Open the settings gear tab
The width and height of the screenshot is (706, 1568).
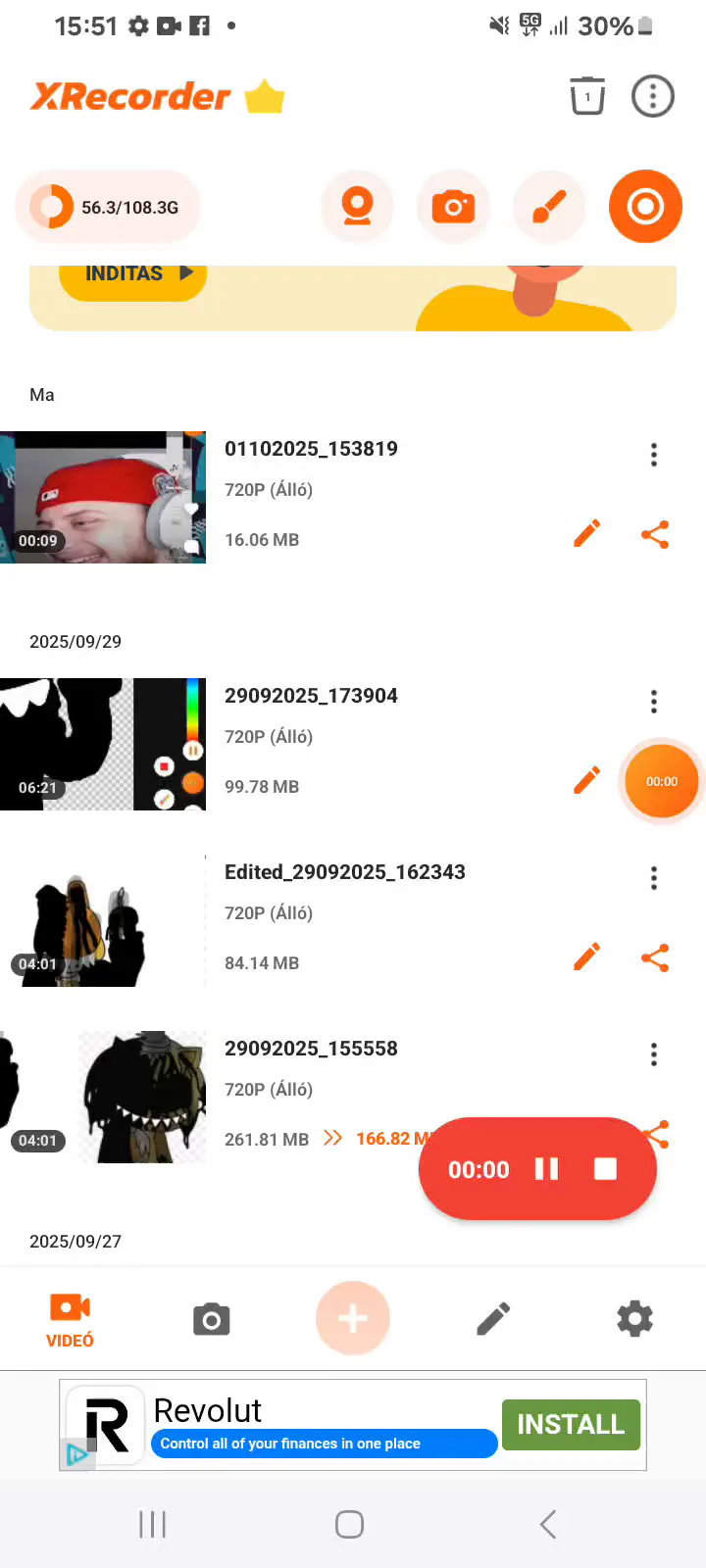click(634, 1319)
